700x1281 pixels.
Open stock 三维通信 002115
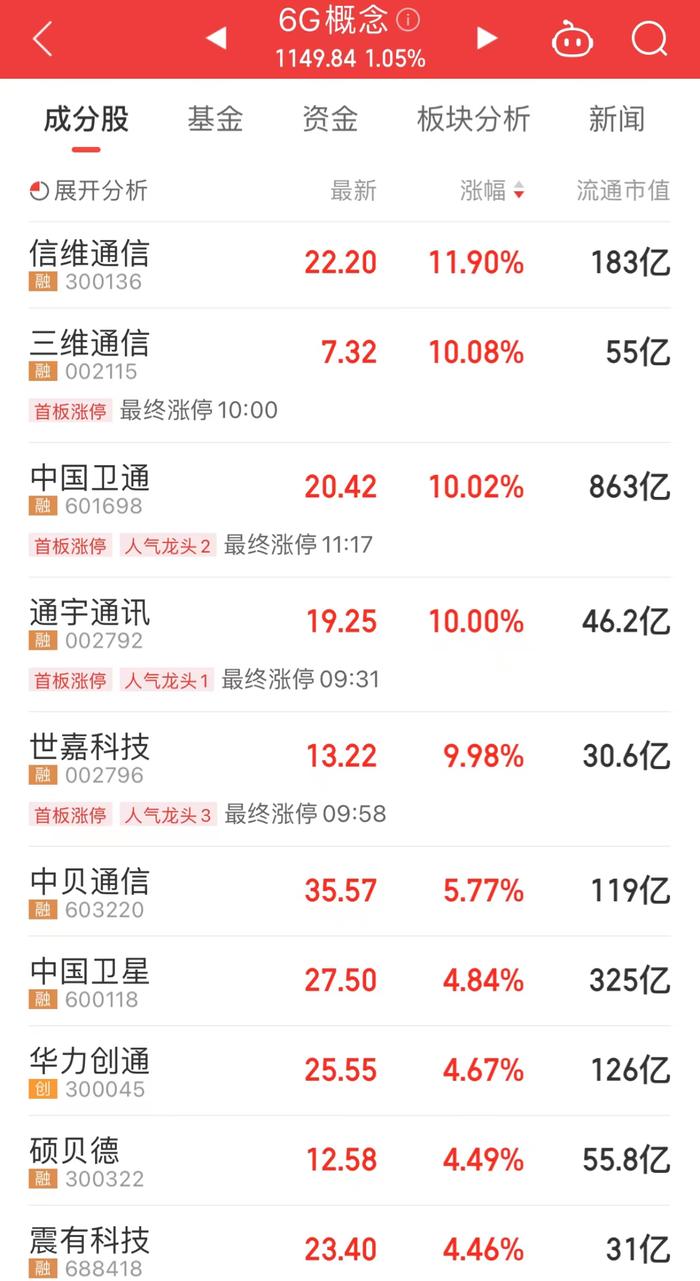click(350, 375)
